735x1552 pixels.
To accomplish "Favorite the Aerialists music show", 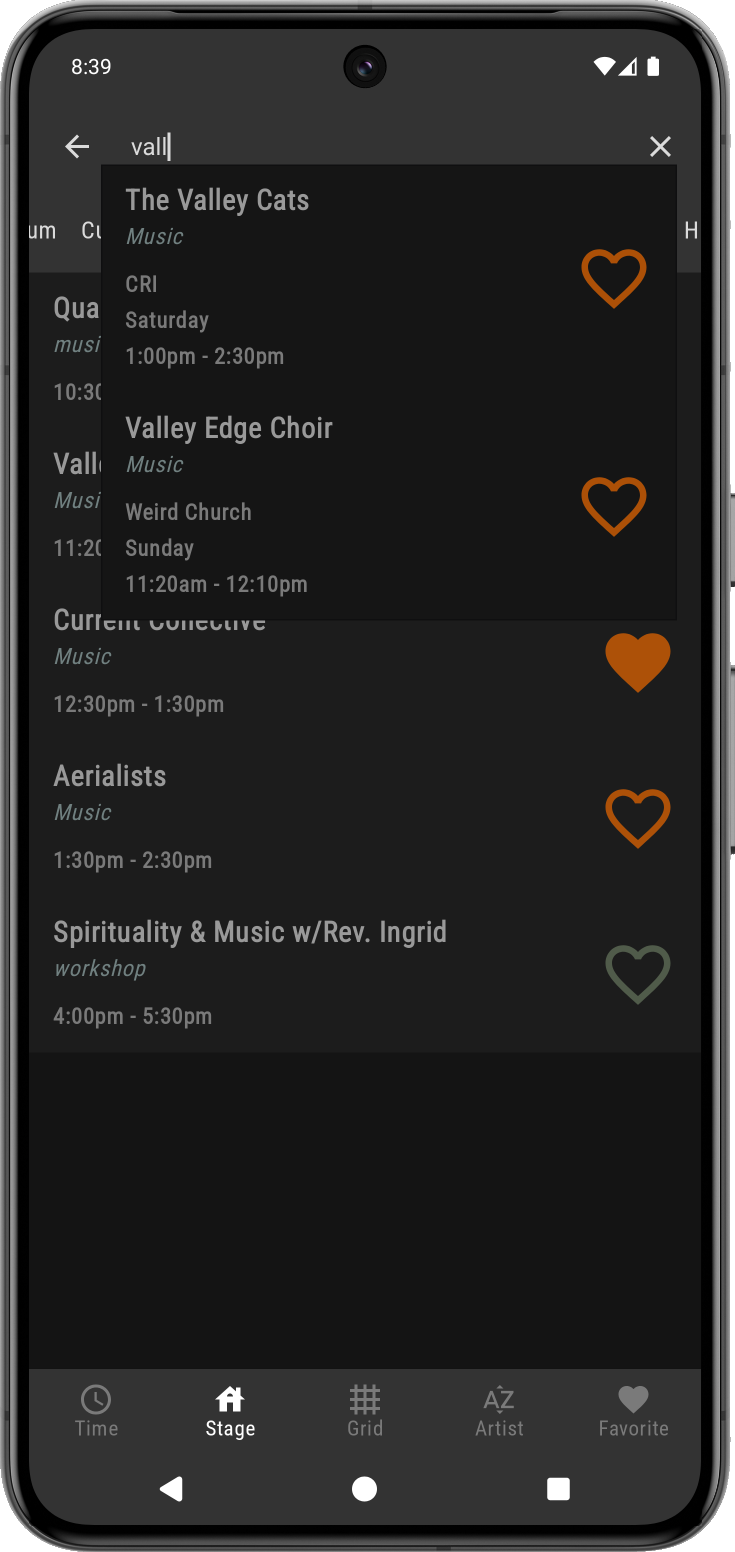I will pos(637,817).
